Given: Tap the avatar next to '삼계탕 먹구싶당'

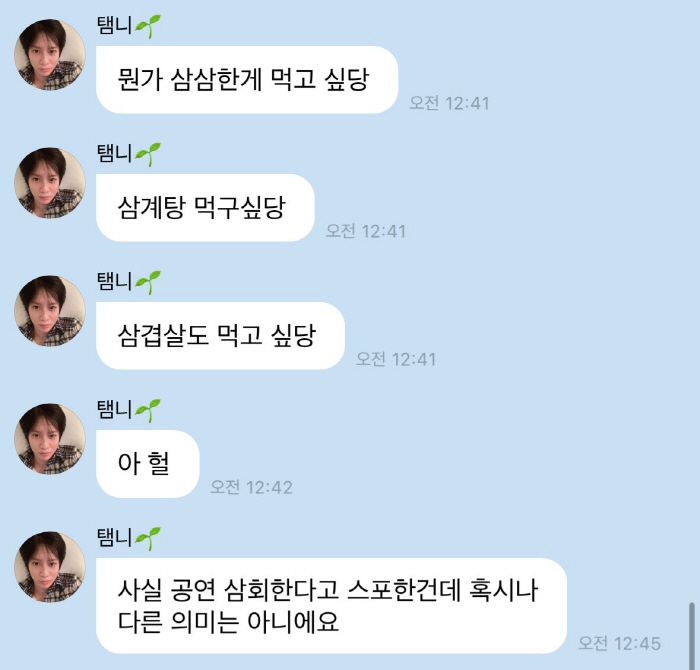Looking at the screenshot, I should [49, 183].
